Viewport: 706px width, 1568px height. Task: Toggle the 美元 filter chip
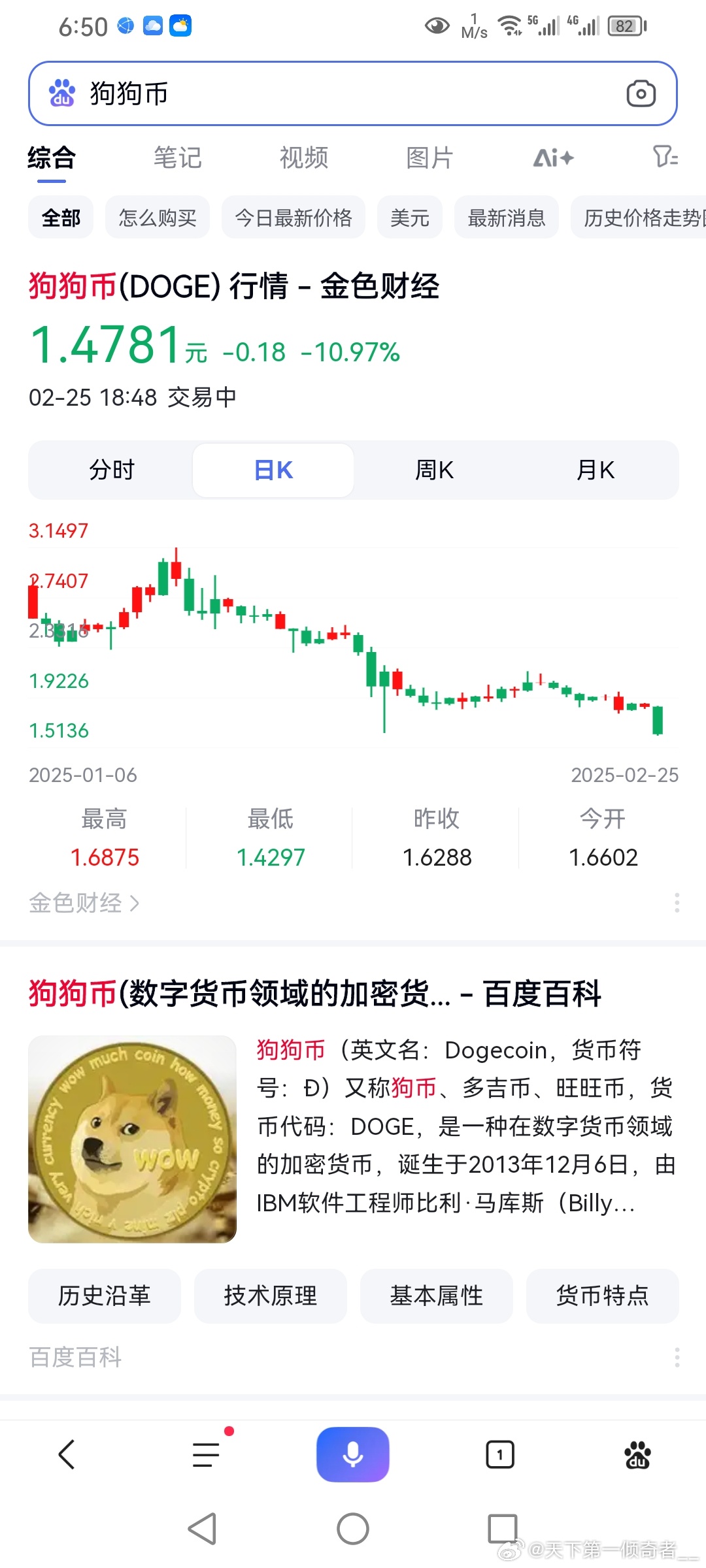click(x=409, y=218)
